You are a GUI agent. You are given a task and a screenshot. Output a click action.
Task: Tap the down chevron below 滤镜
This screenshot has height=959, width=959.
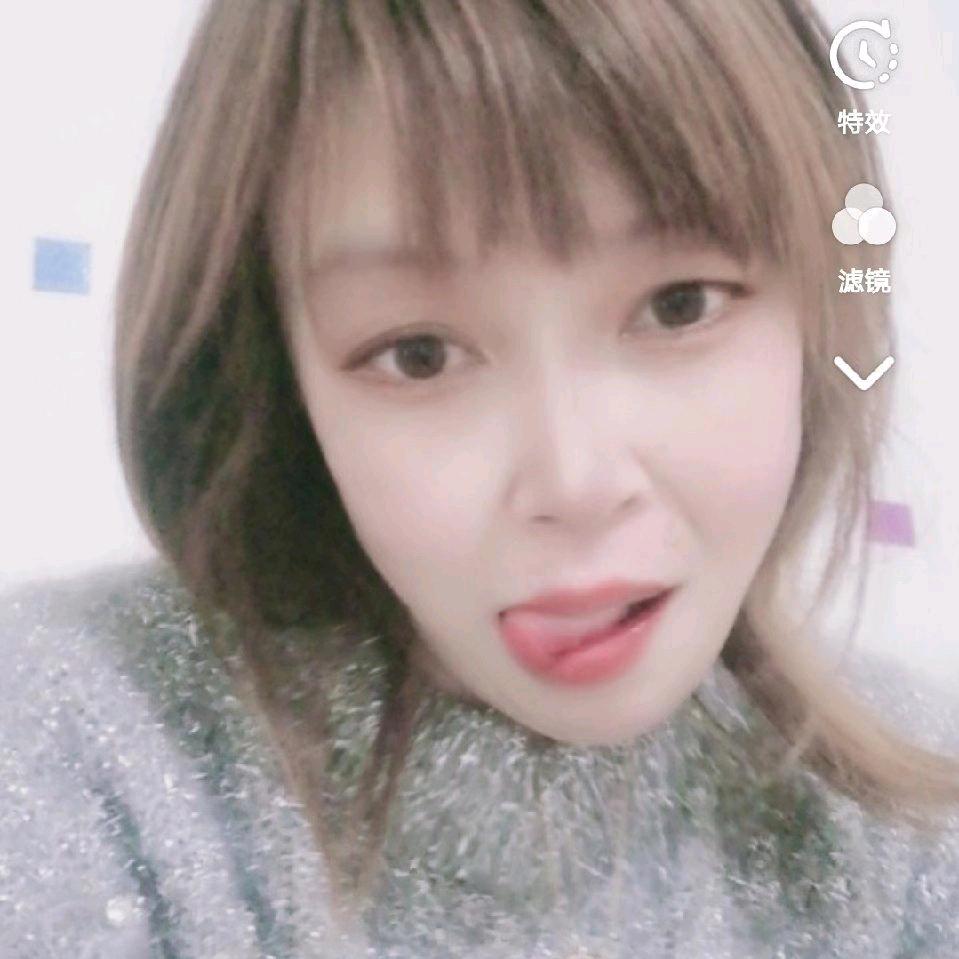(x=863, y=372)
